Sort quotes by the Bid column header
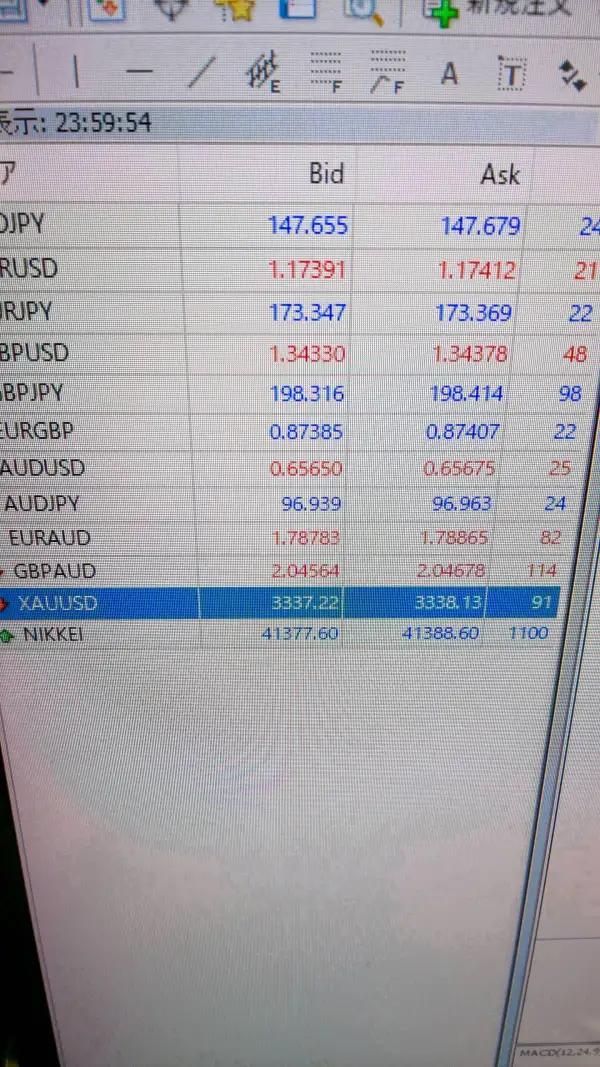The image size is (600, 1067). (x=327, y=174)
